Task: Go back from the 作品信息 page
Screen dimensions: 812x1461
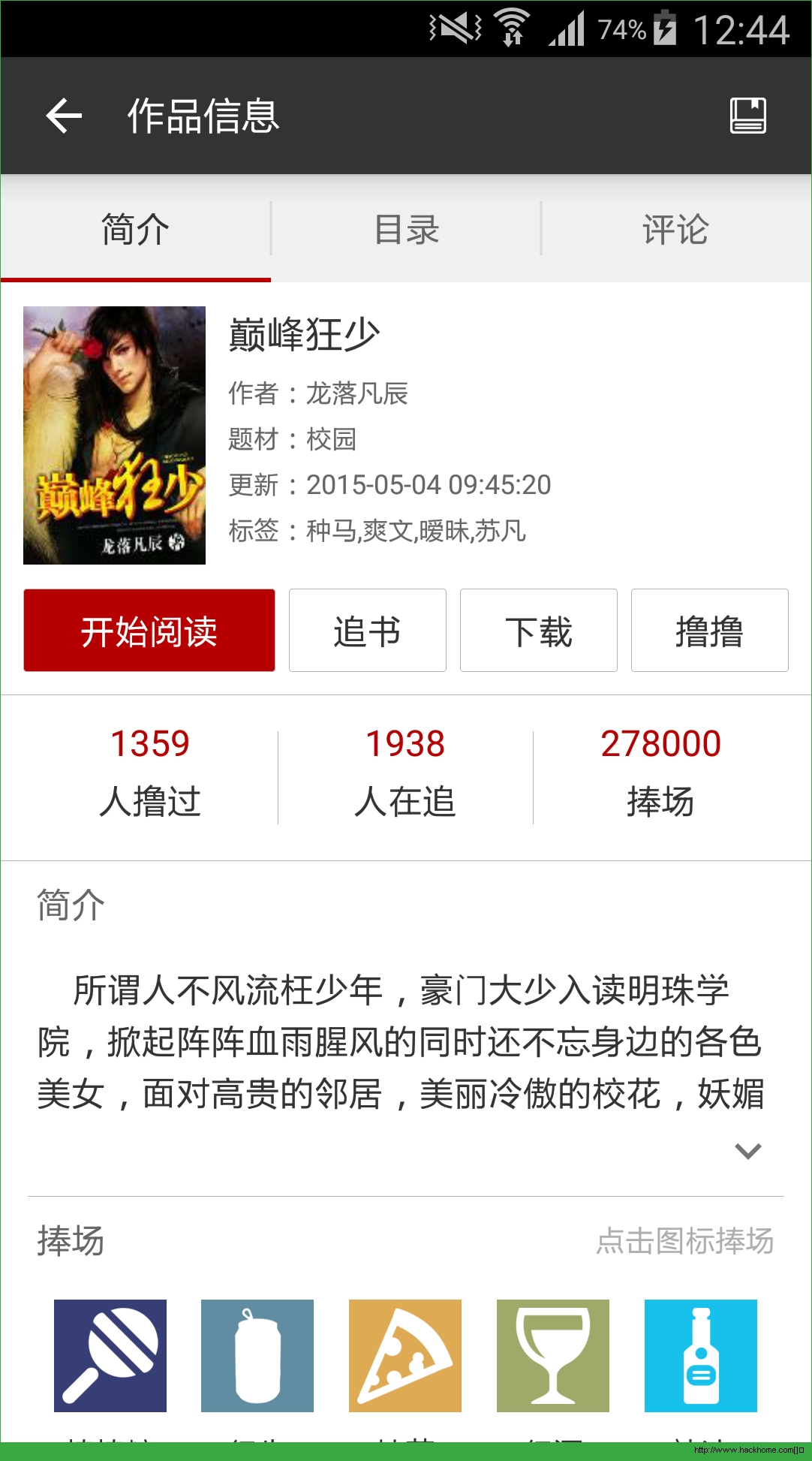Action: [64, 116]
